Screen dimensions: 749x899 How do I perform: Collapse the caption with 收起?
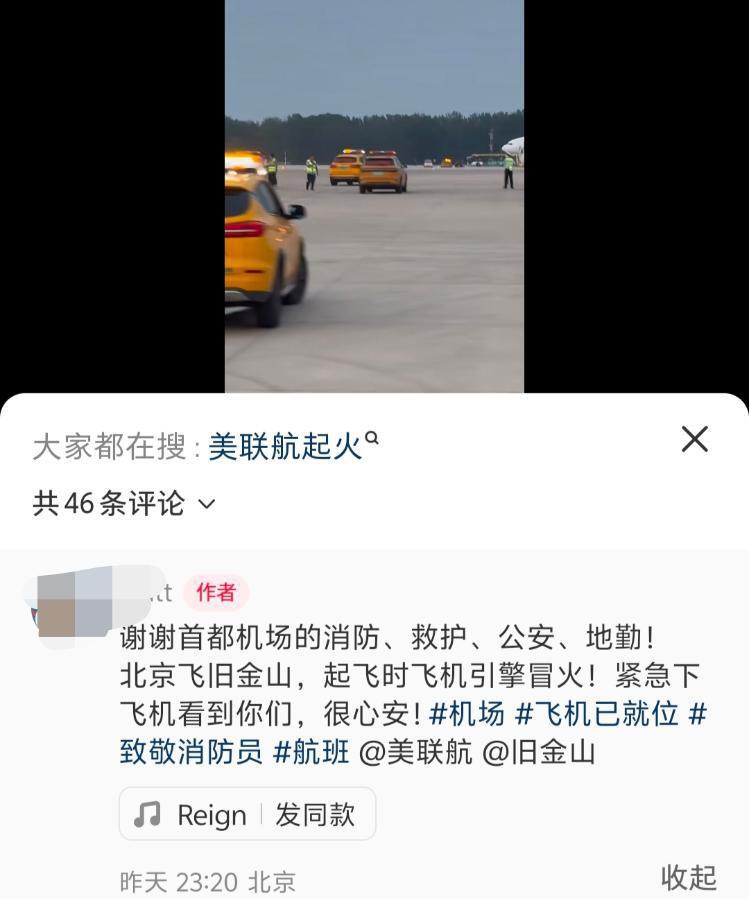(x=688, y=878)
